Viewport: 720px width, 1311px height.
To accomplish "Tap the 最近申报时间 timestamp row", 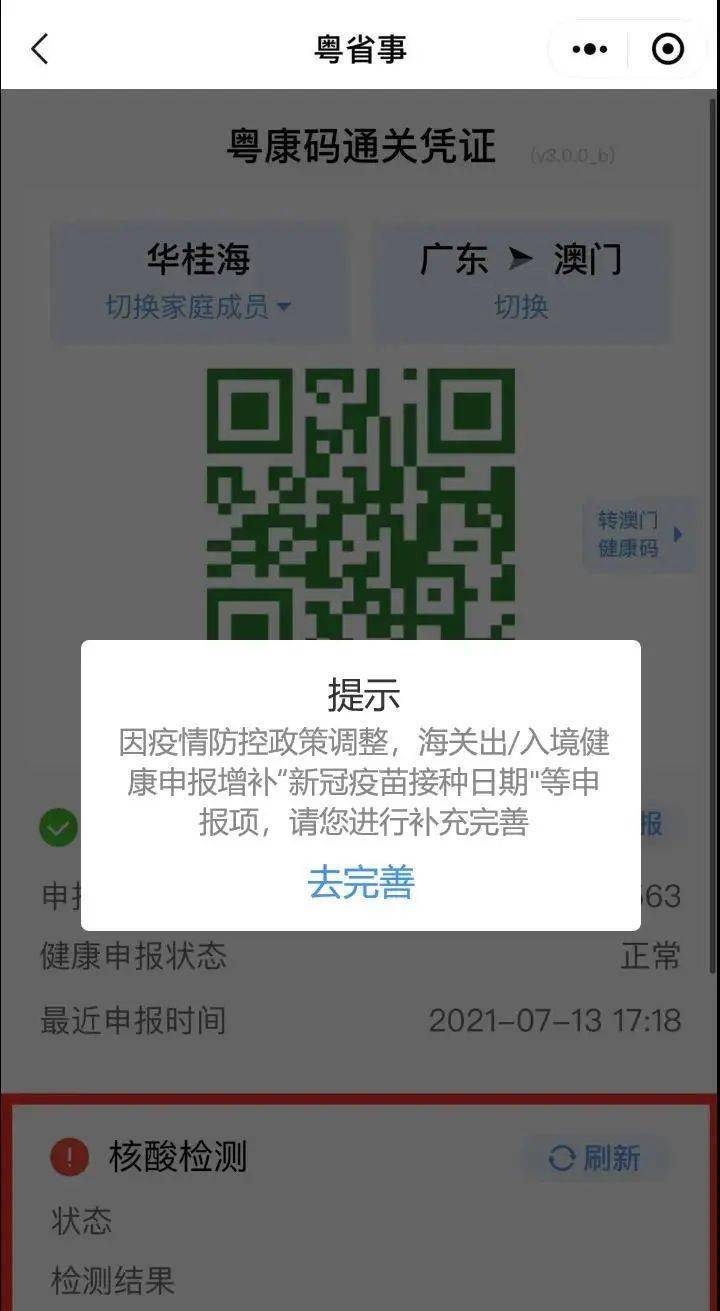I will coord(360,1021).
